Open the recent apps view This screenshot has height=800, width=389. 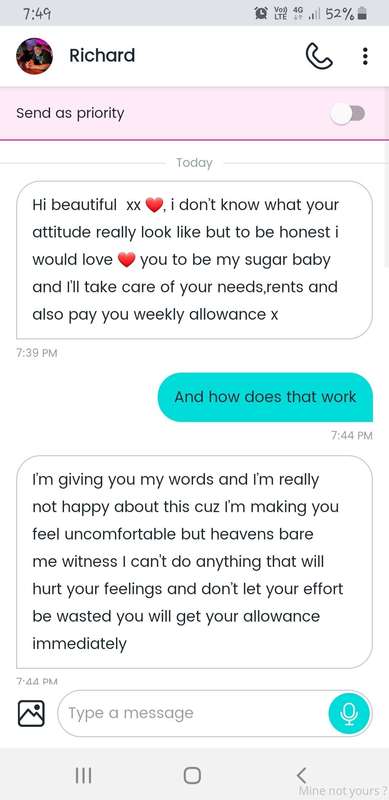coord(83,776)
